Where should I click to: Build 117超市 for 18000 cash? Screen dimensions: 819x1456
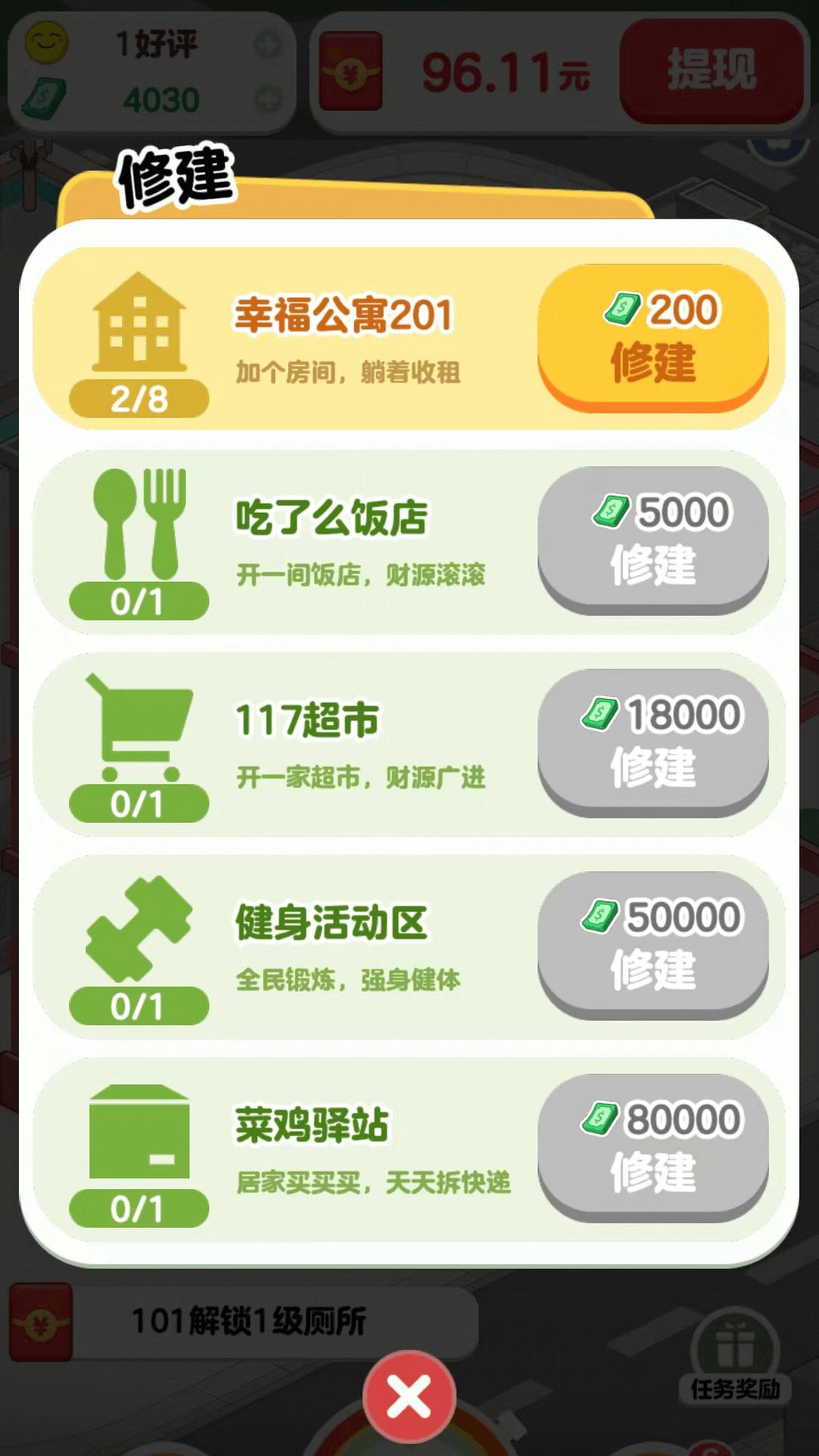653,741
